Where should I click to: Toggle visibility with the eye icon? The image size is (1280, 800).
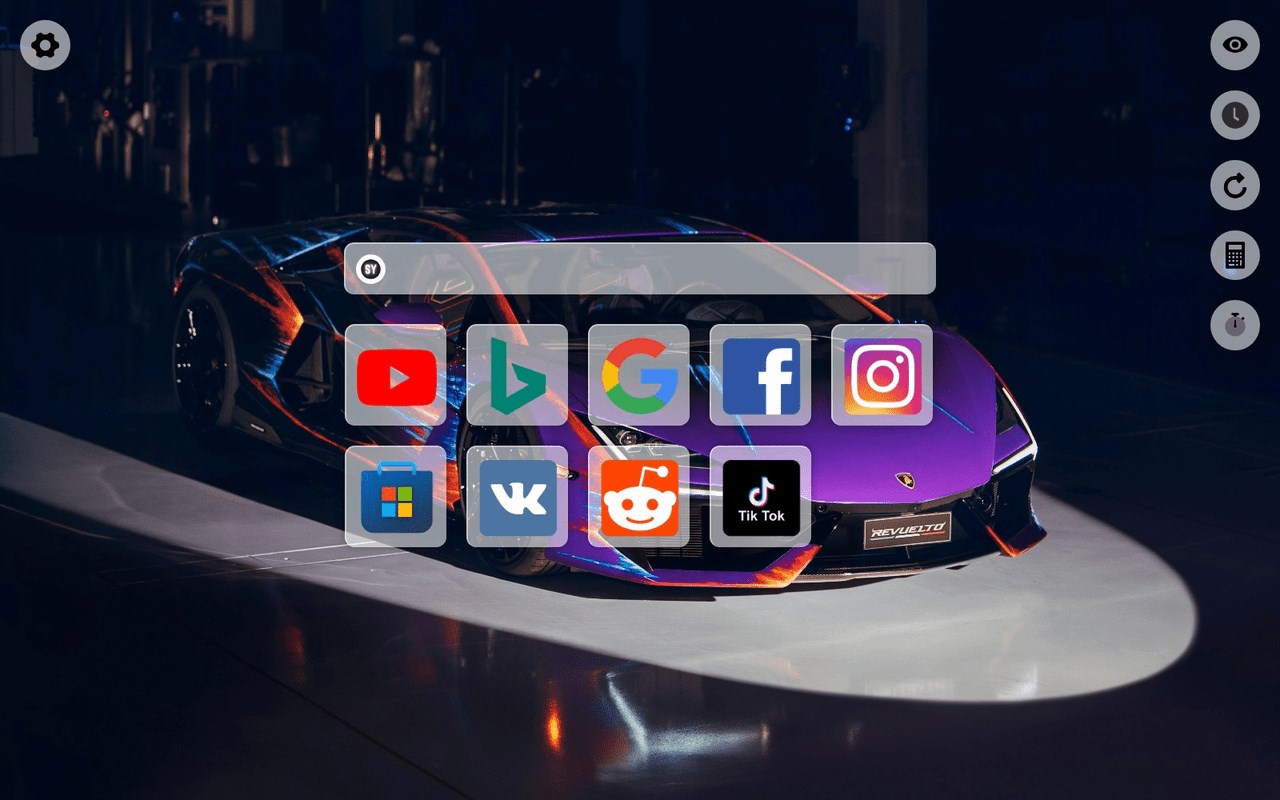(x=1235, y=45)
